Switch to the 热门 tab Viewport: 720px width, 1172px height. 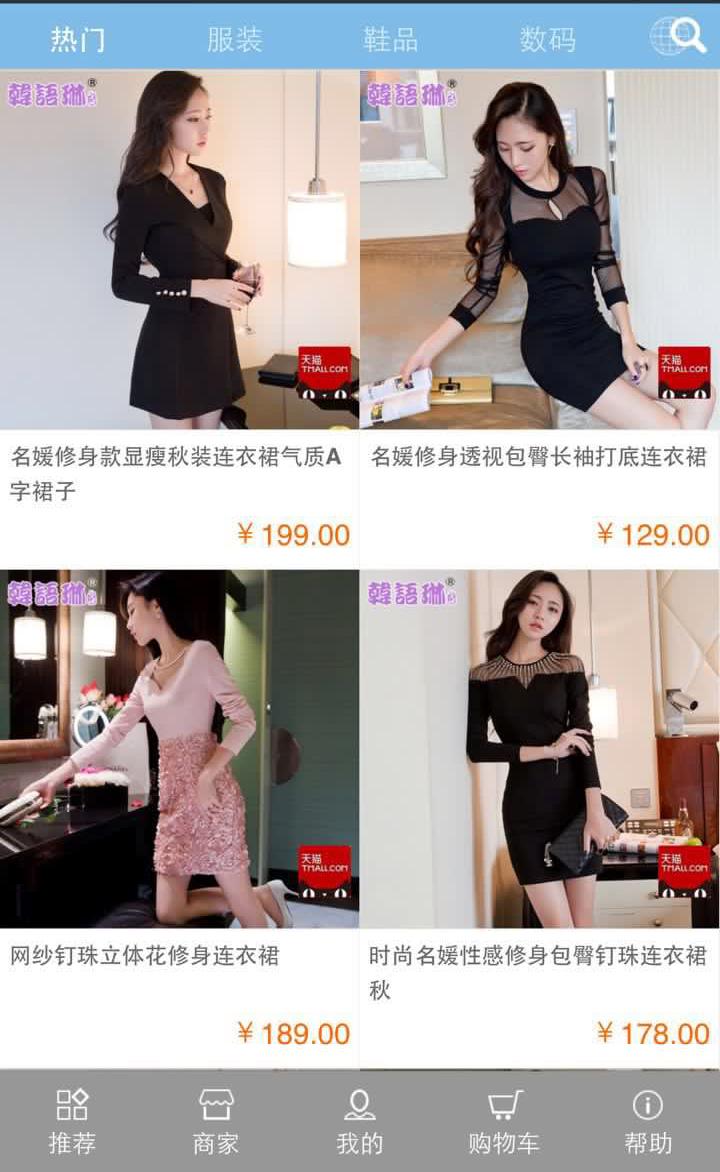click(x=78, y=39)
